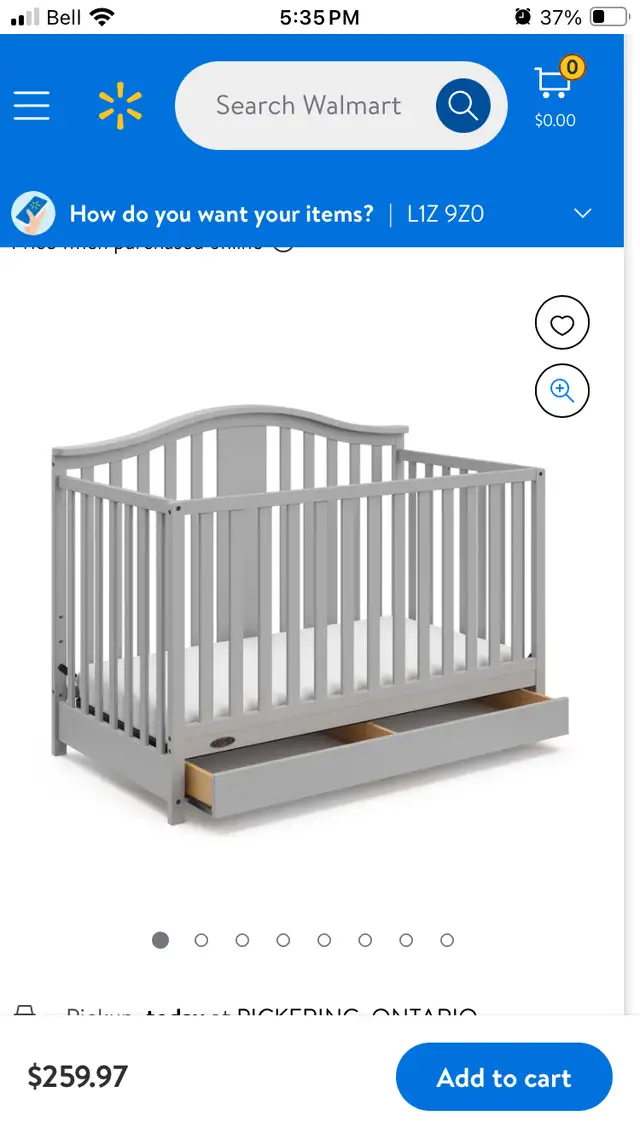Image resolution: width=640 pixels, height=1138 pixels.
Task: Tap the Search Walmart field
Action: (x=308, y=105)
